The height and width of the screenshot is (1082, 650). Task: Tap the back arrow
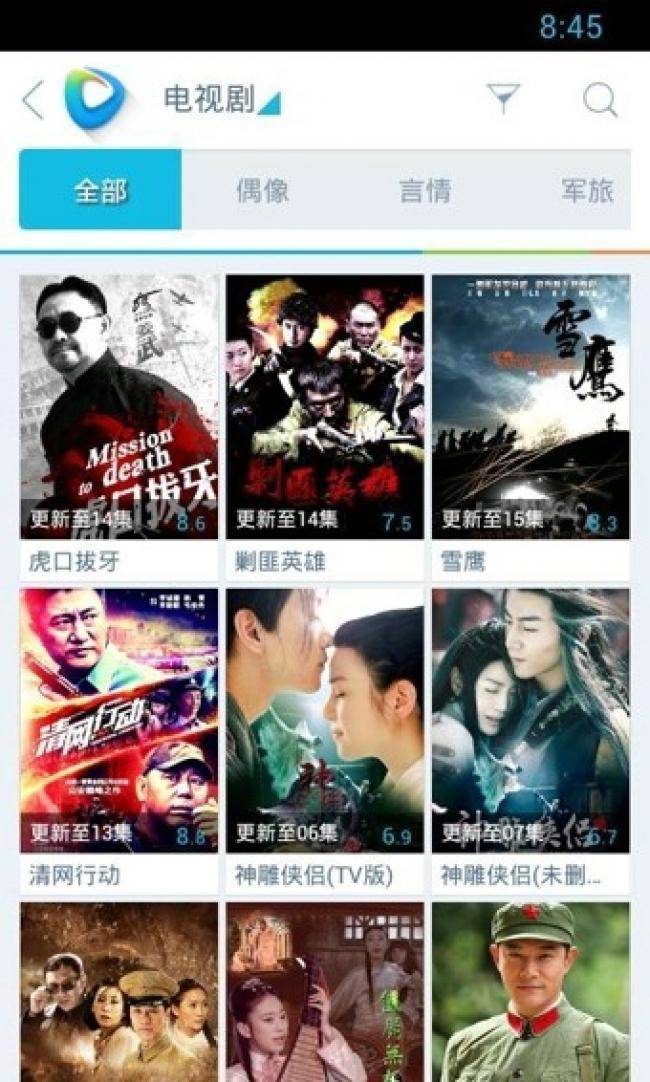click(33, 100)
